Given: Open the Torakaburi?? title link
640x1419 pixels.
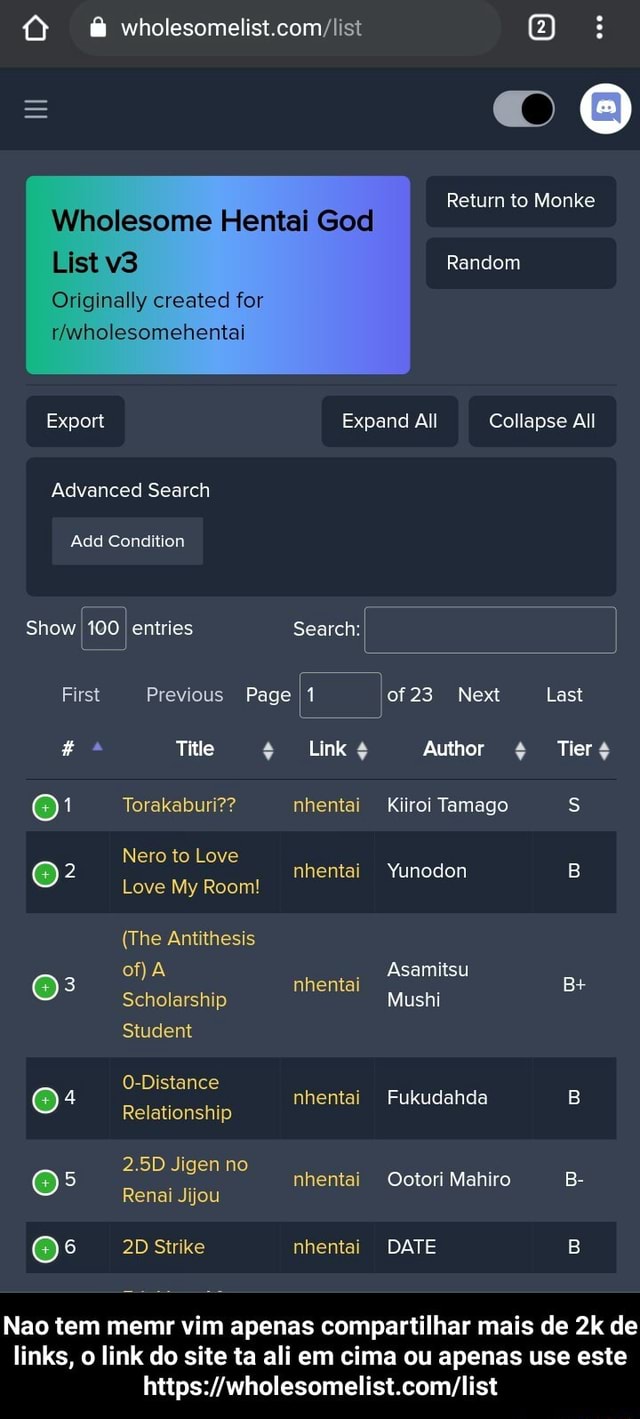Looking at the screenshot, I should (179, 805).
